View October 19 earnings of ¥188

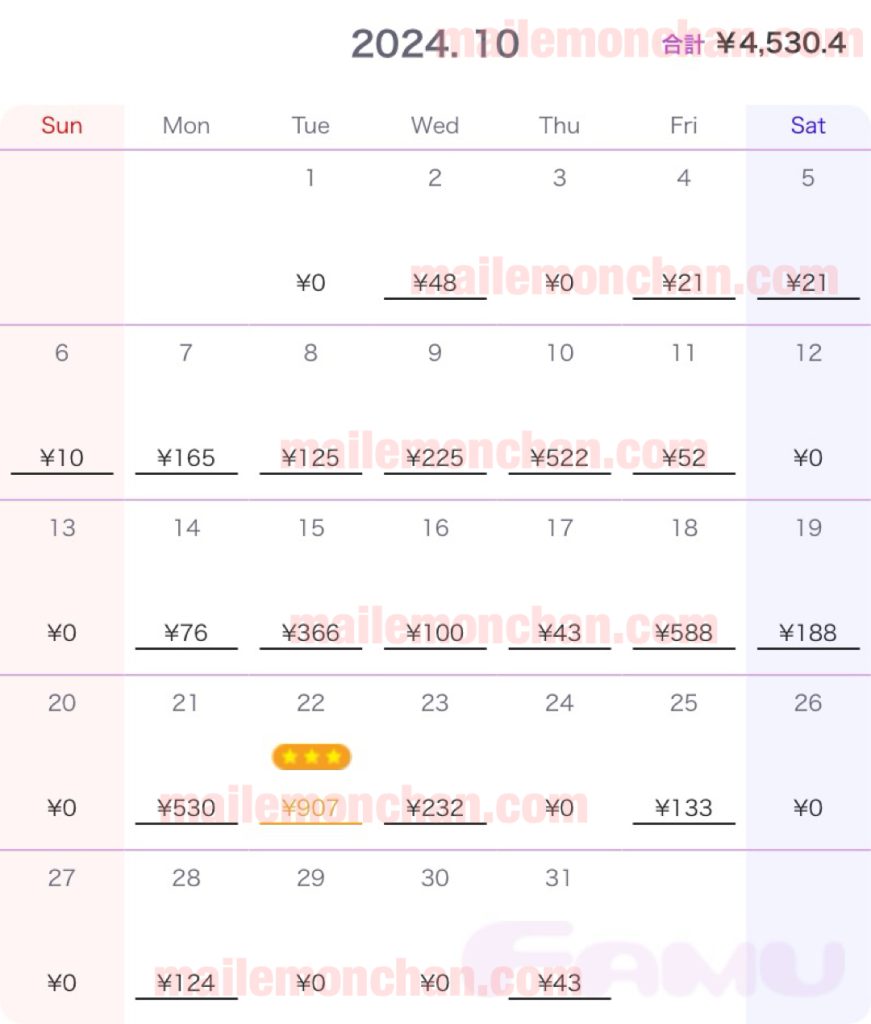pos(808,633)
